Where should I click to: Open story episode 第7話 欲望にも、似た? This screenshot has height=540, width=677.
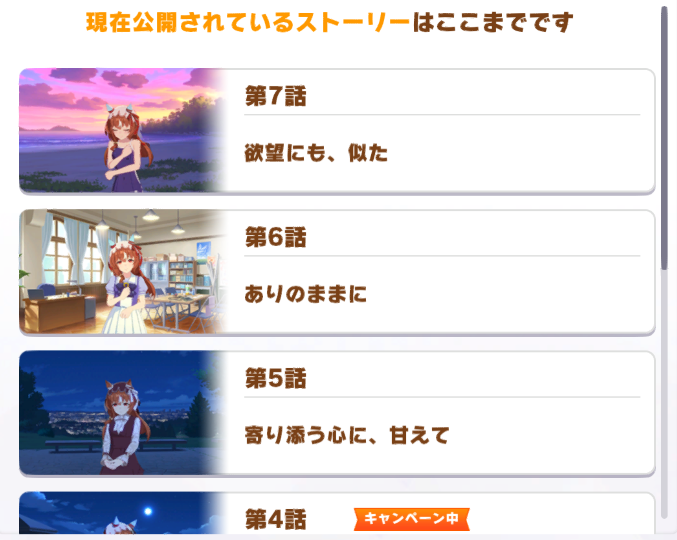tap(337, 131)
